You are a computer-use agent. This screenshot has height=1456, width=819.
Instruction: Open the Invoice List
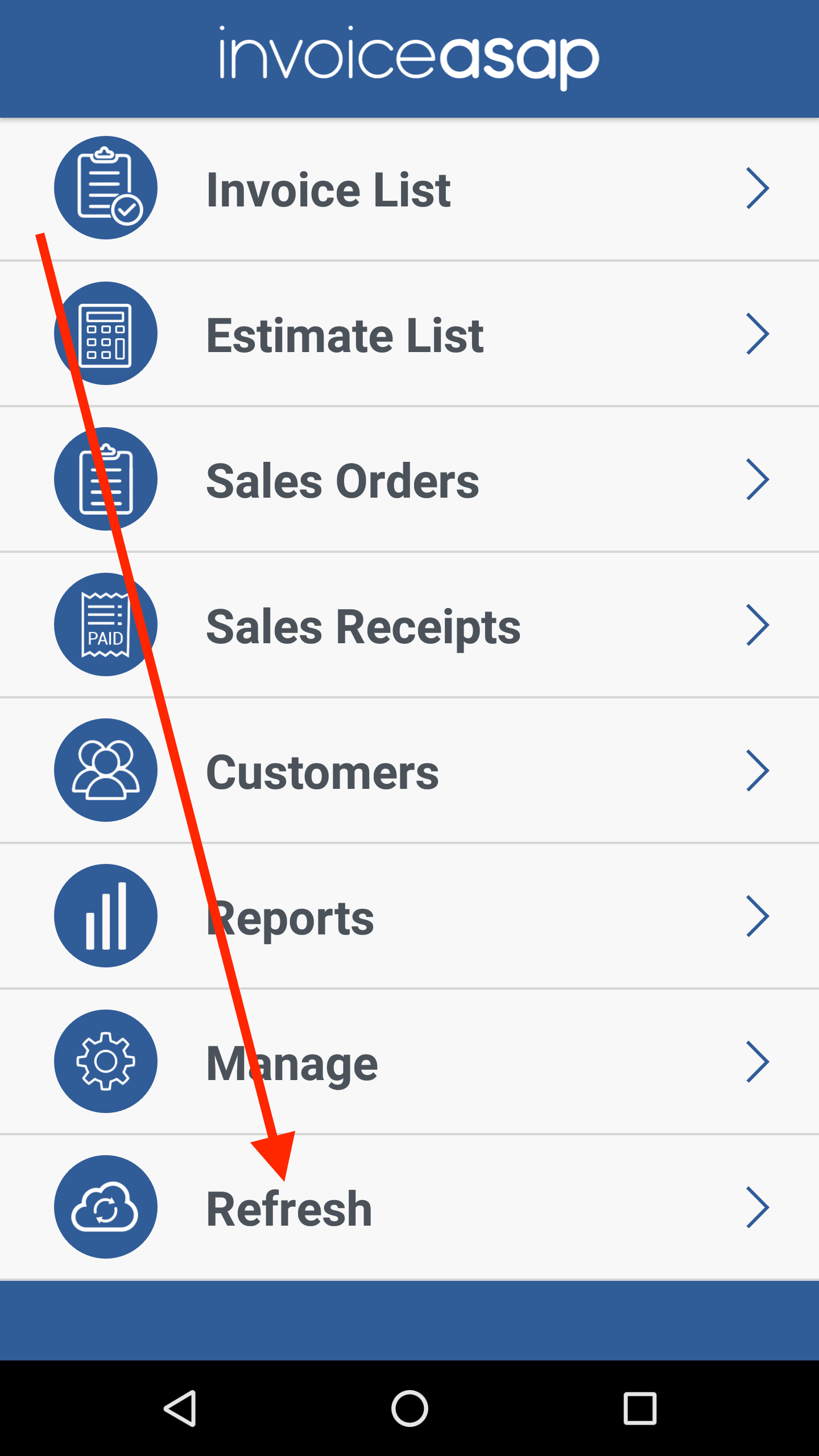tap(409, 189)
